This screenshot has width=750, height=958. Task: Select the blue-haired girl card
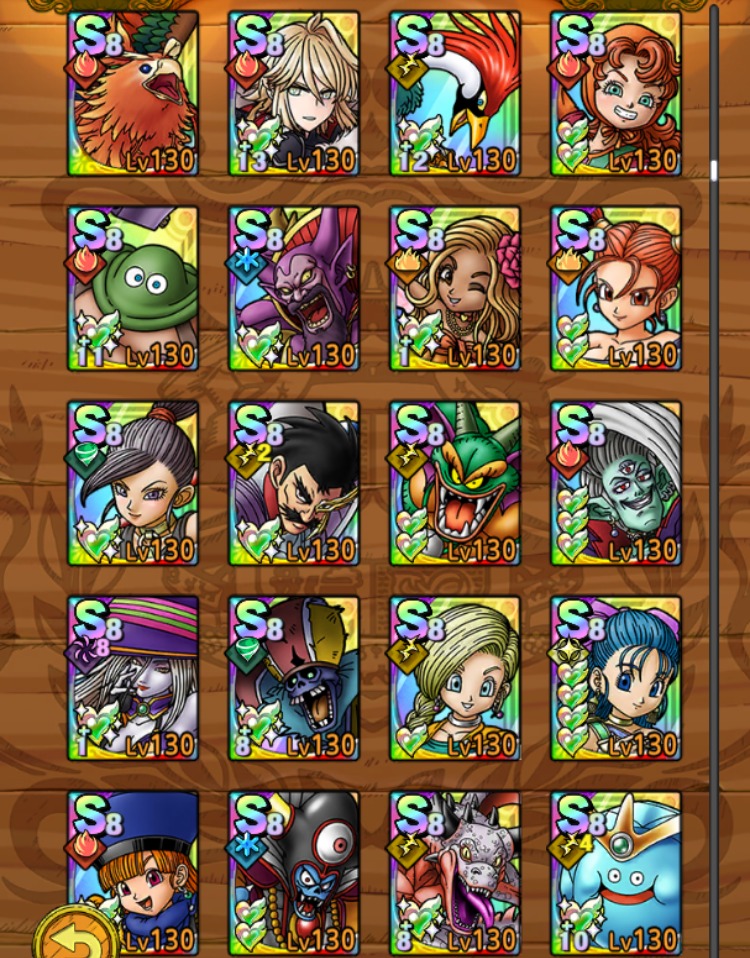pos(616,678)
